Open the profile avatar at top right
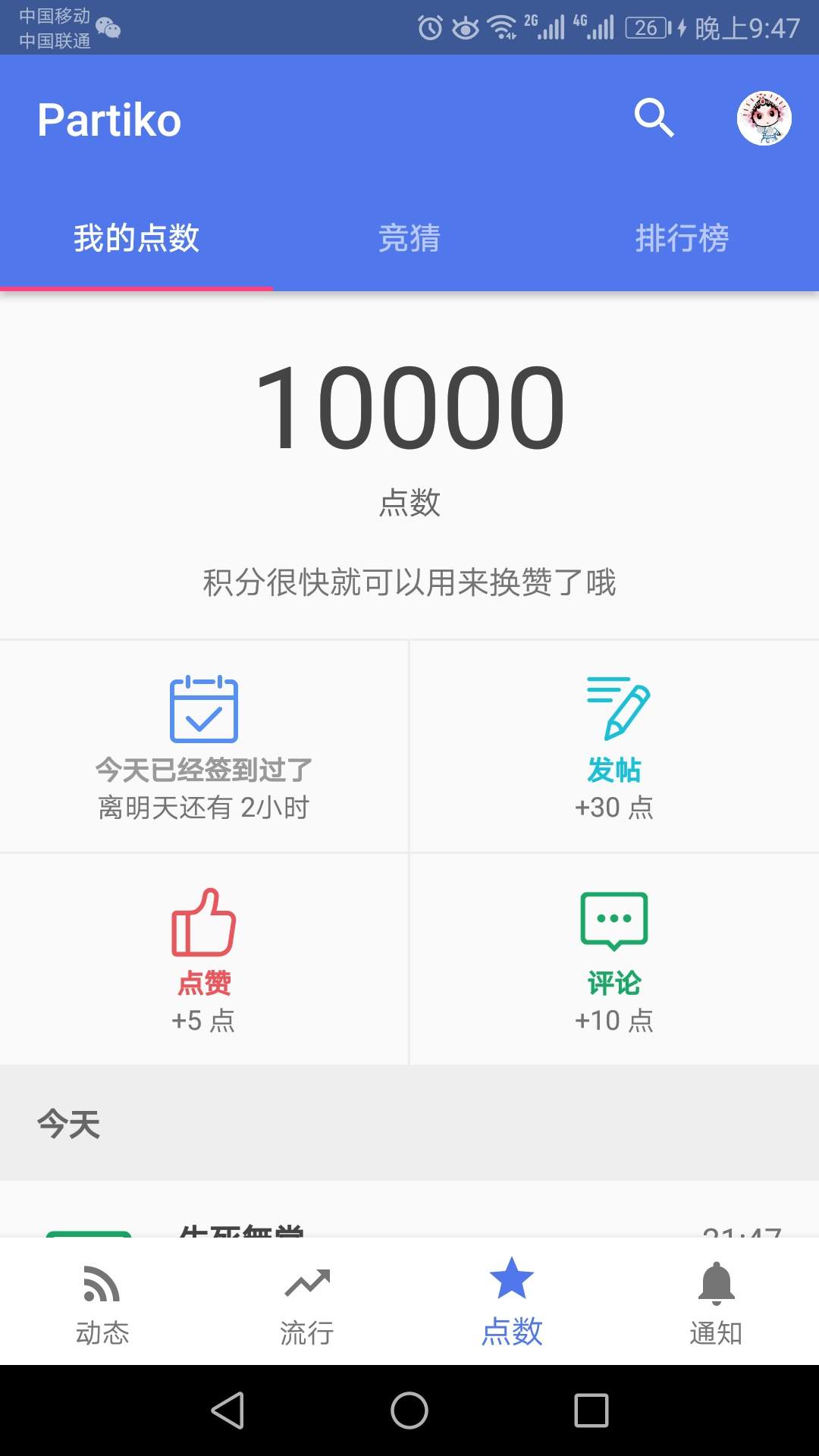Screen dimensions: 819x1456 [x=764, y=118]
